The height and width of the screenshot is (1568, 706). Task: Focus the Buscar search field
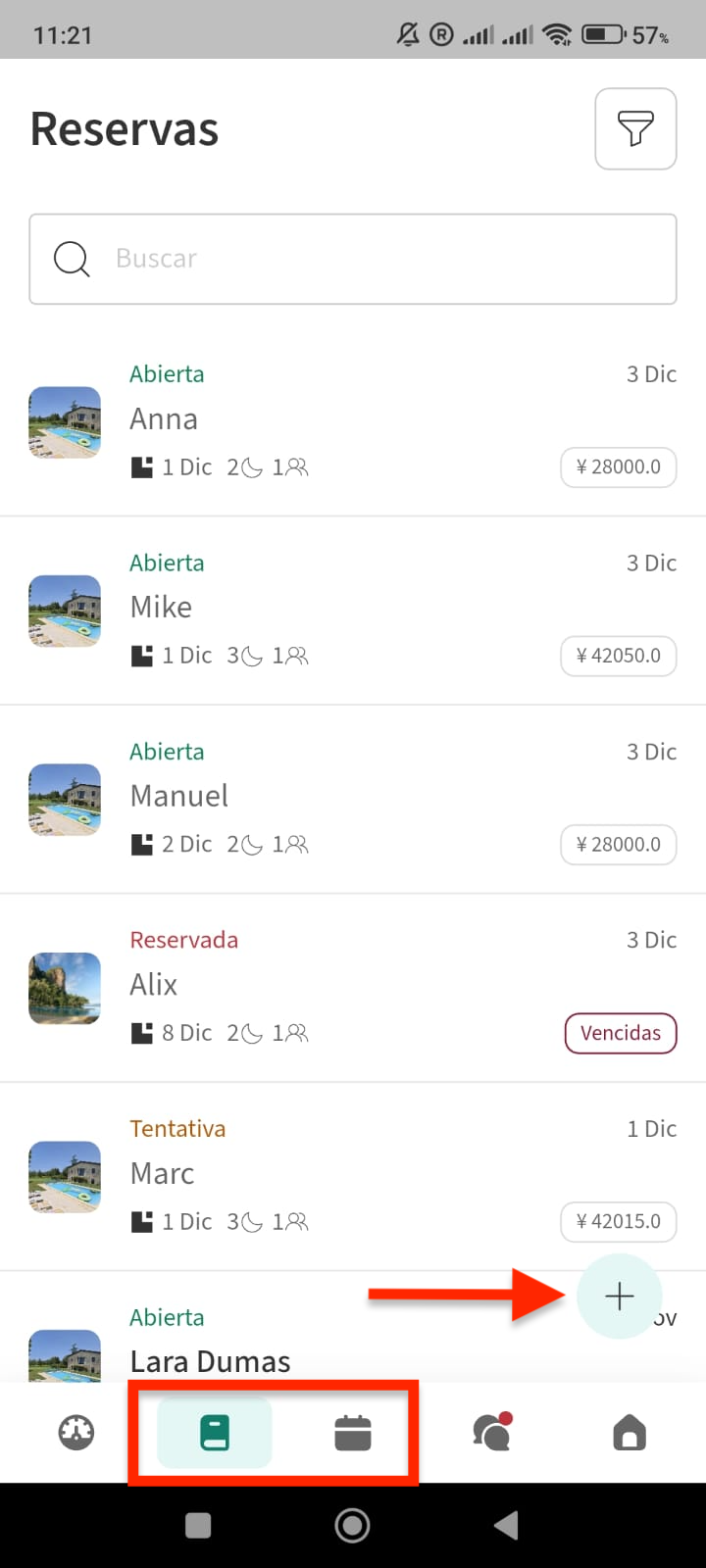click(x=353, y=259)
